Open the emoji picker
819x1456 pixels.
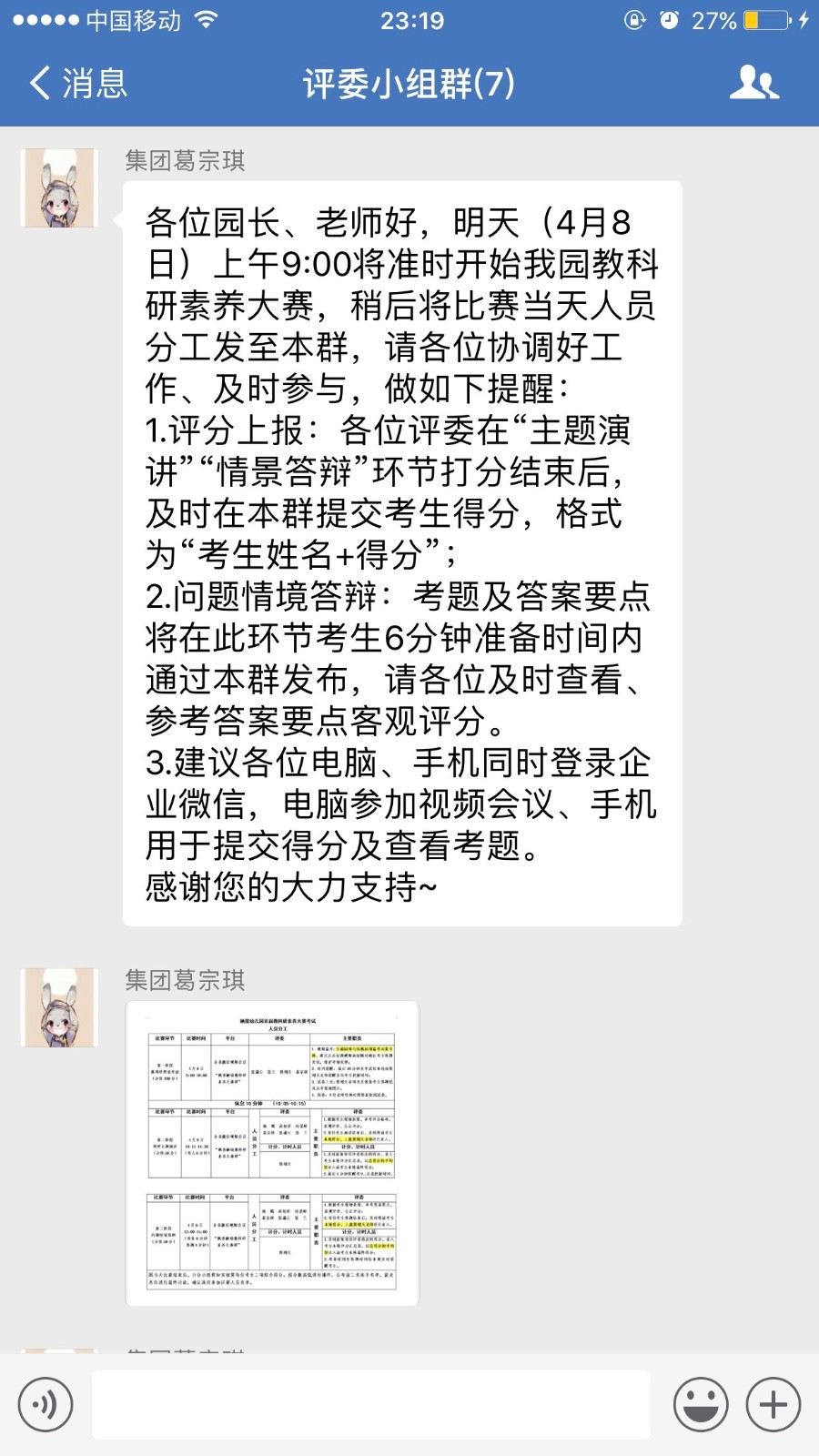pos(700,1404)
